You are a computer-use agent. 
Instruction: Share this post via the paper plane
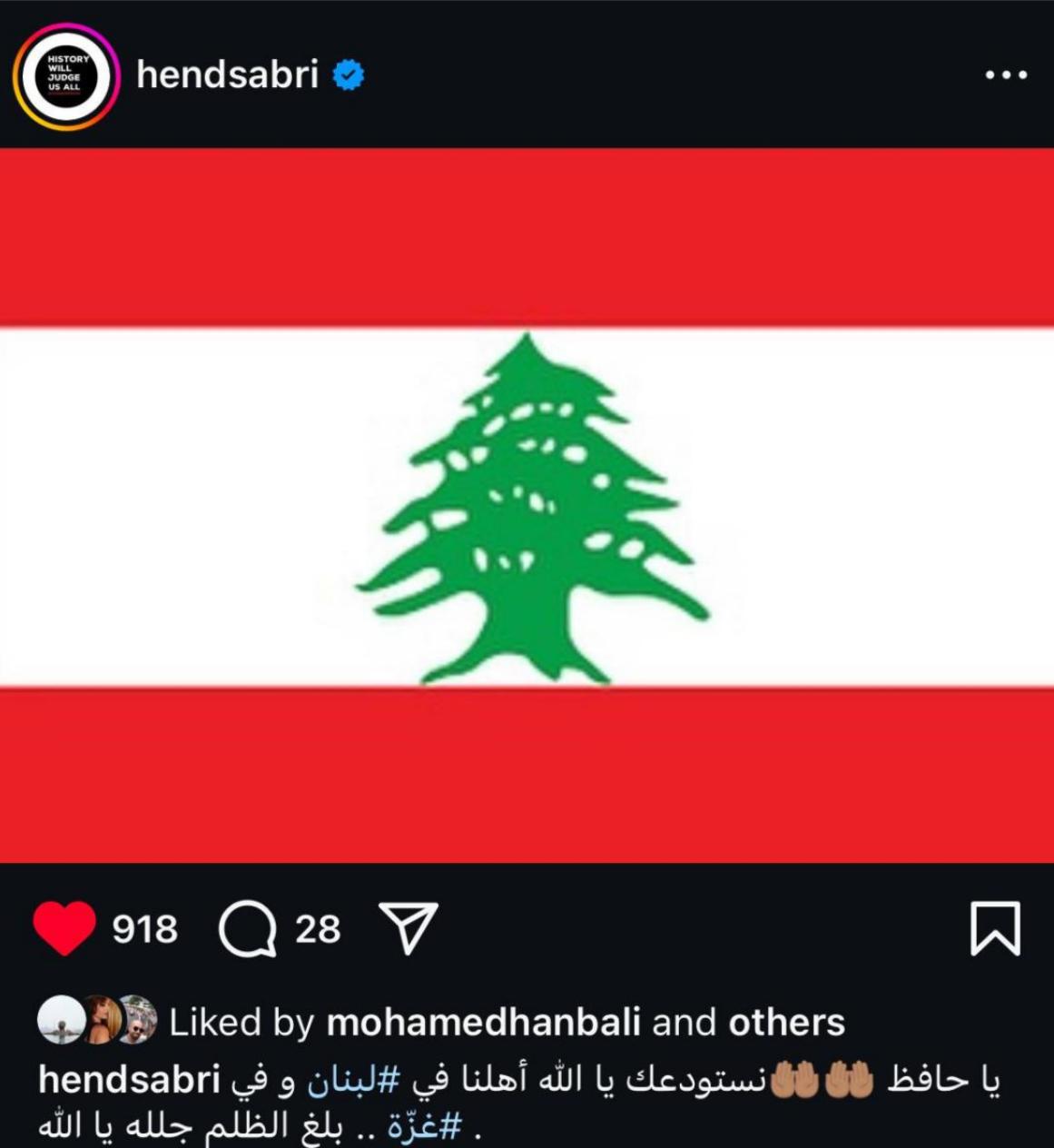[x=408, y=927]
